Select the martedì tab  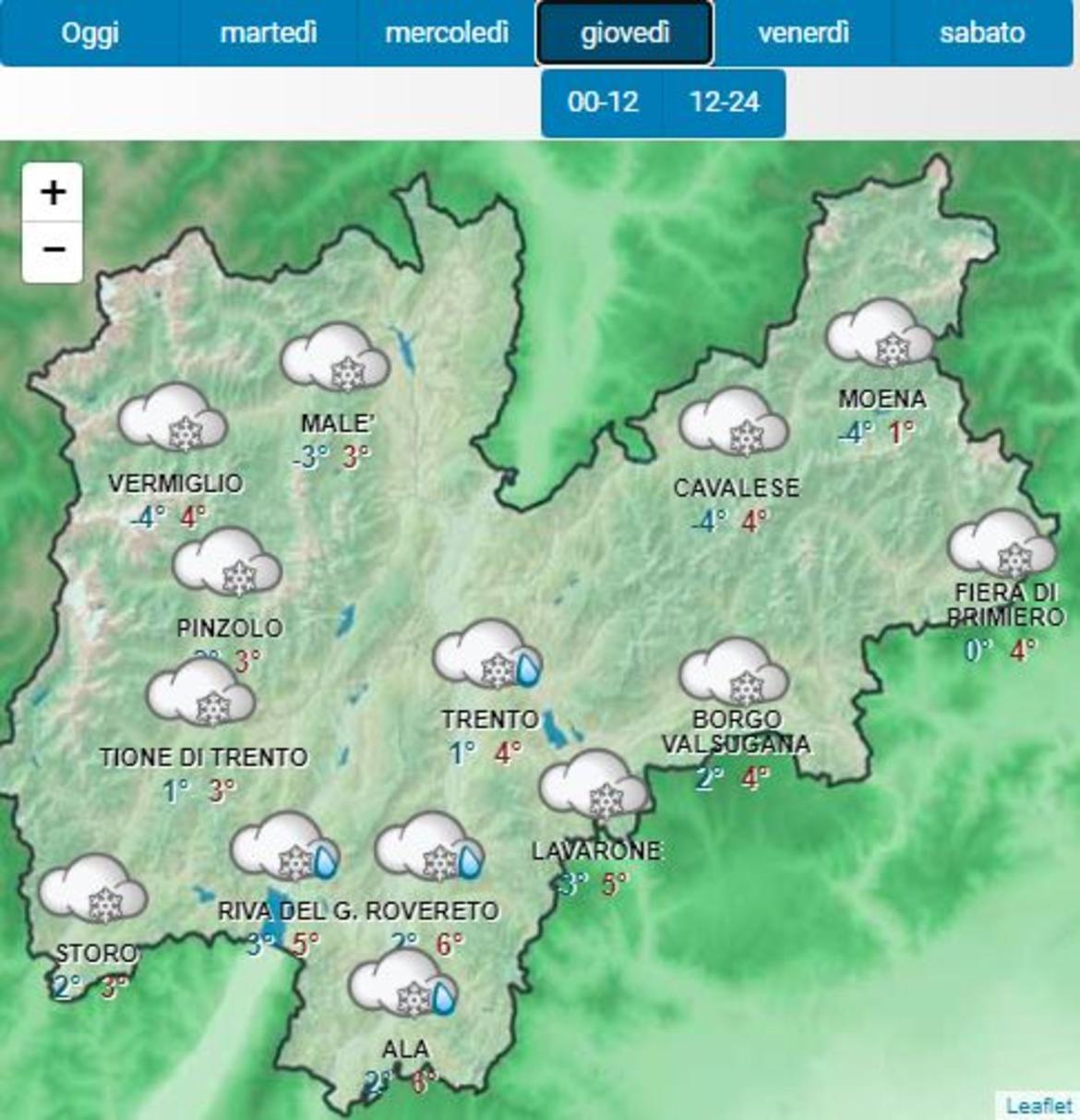(x=268, y=33)
